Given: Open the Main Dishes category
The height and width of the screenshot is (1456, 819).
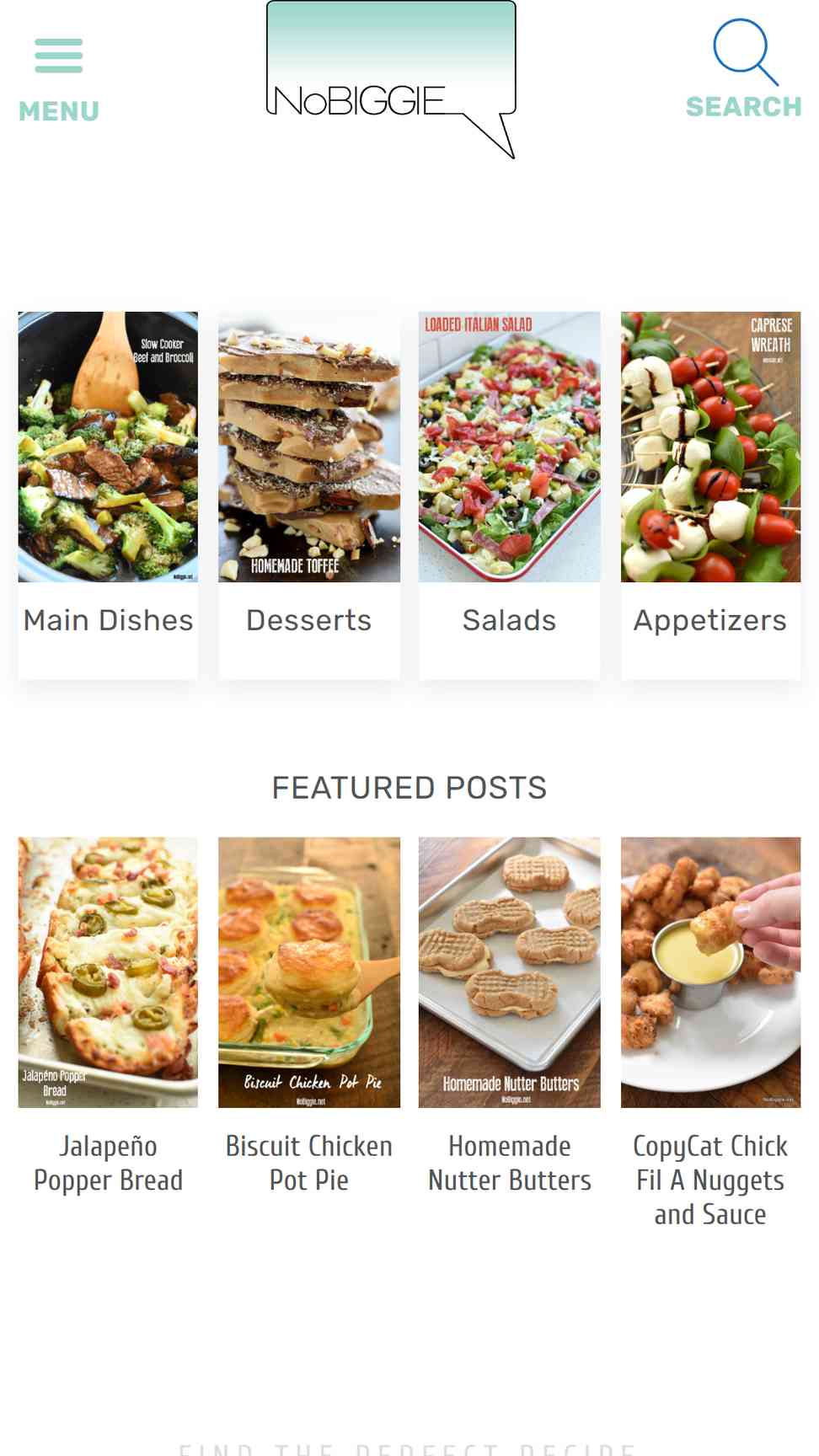Looking at the screenshot, I should pos(108,495).
